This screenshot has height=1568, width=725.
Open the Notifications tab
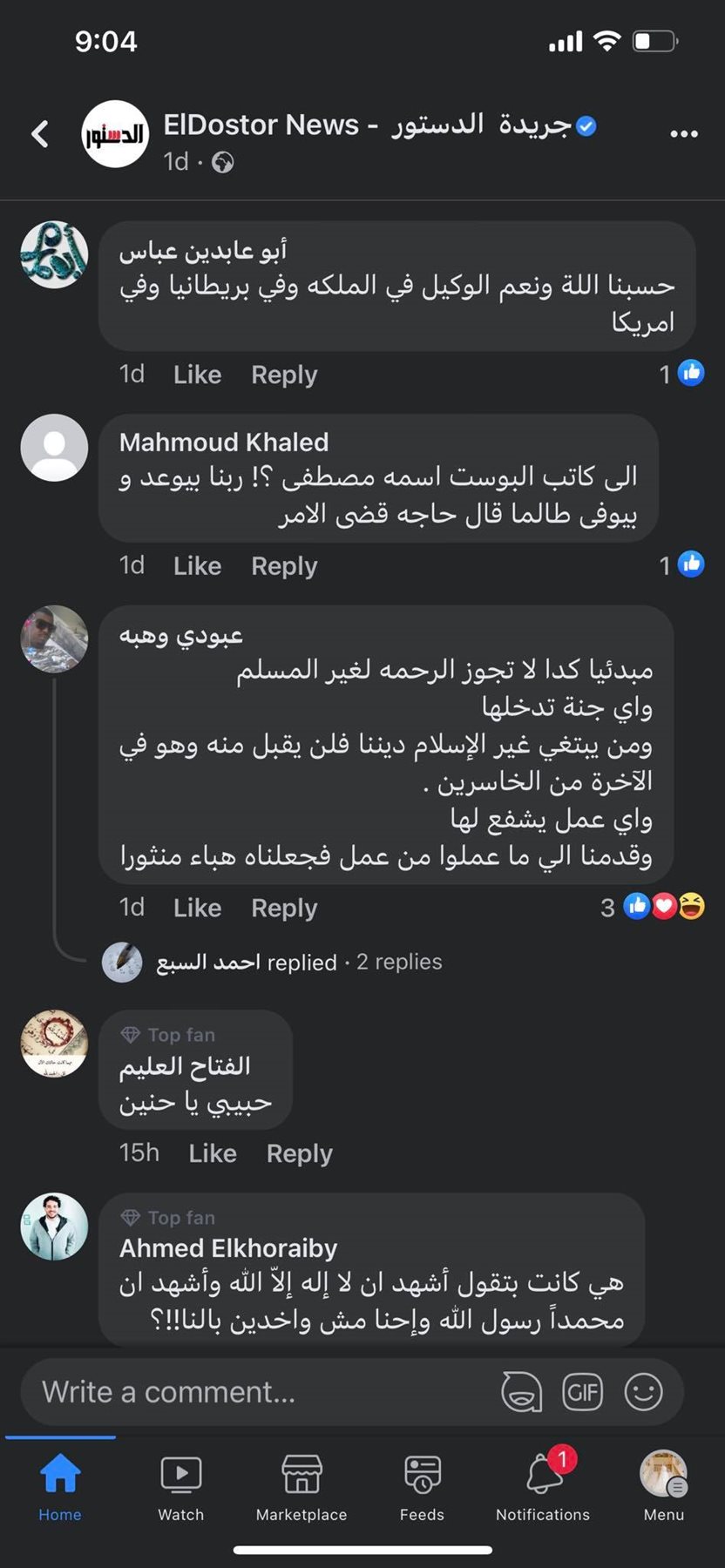point(543,1488)
